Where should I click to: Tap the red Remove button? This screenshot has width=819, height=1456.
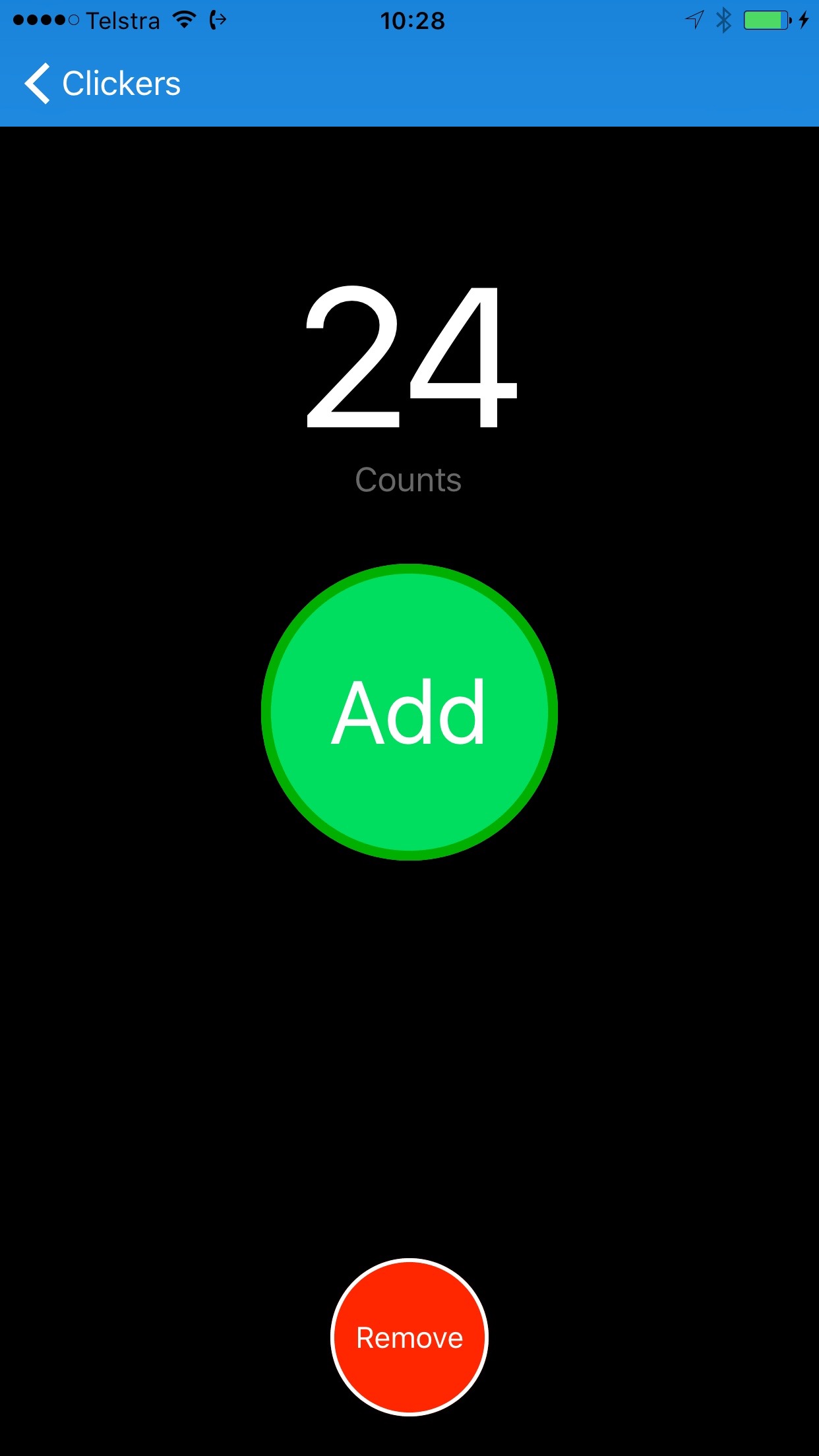pos(409,1337)
